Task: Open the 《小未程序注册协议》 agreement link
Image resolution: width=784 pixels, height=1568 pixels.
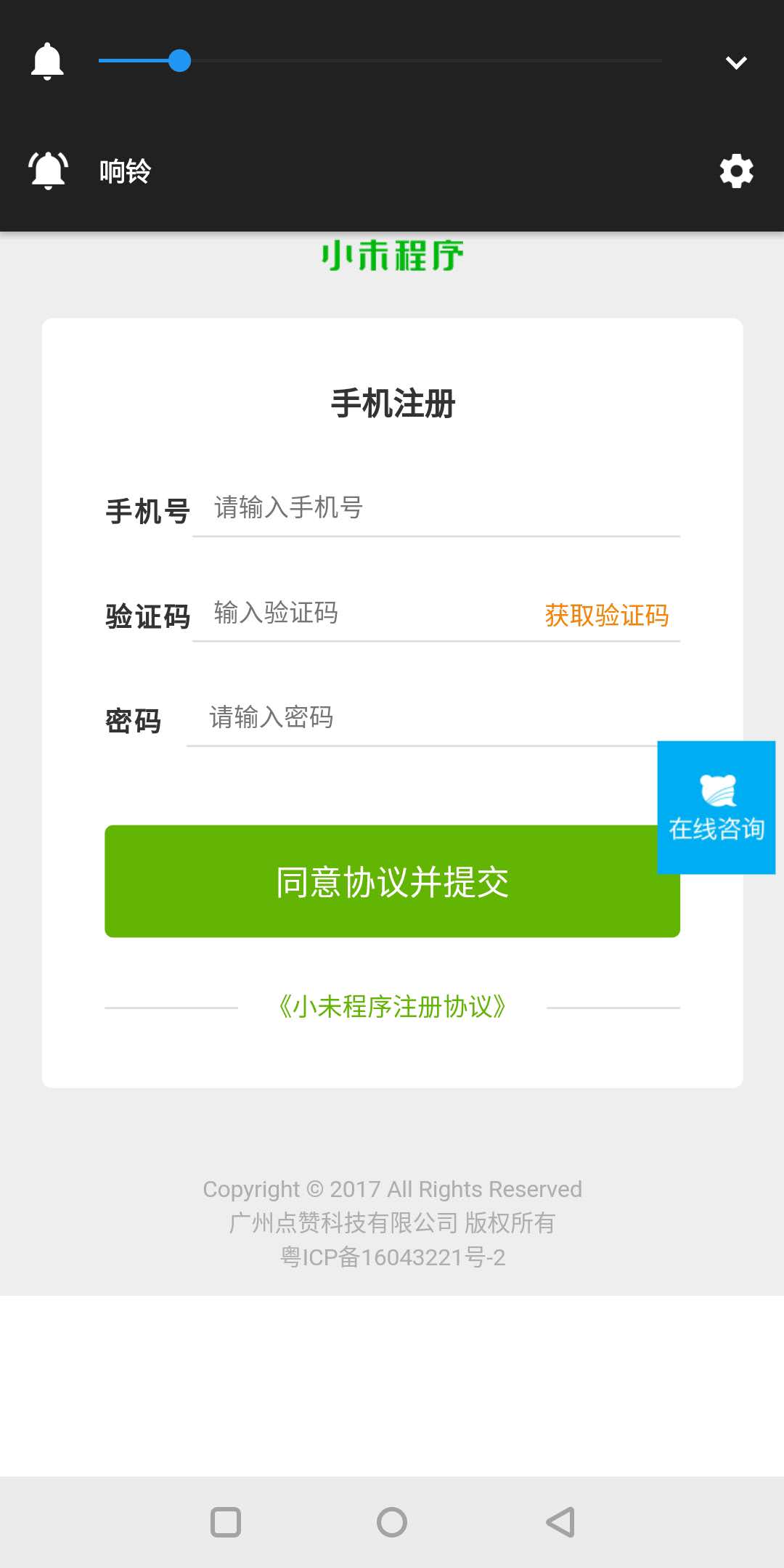Action: tap(392, 1007)
